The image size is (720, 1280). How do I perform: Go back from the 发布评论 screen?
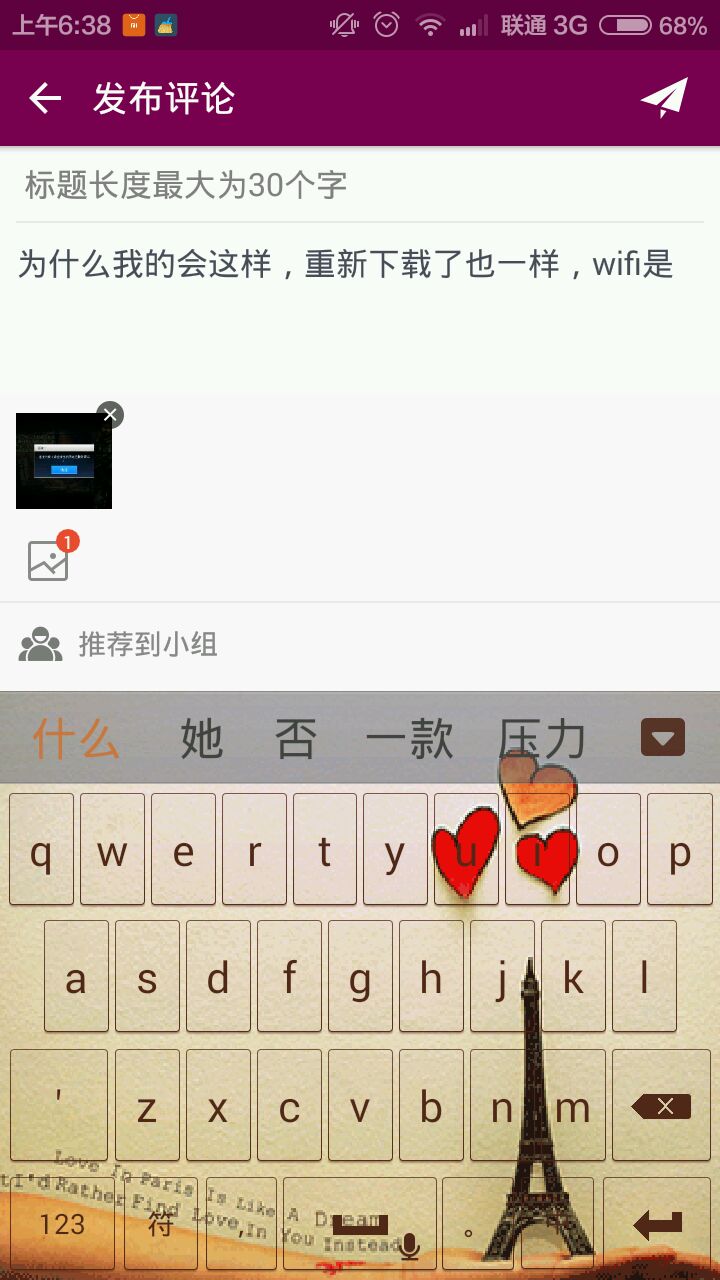click(45, 98)
